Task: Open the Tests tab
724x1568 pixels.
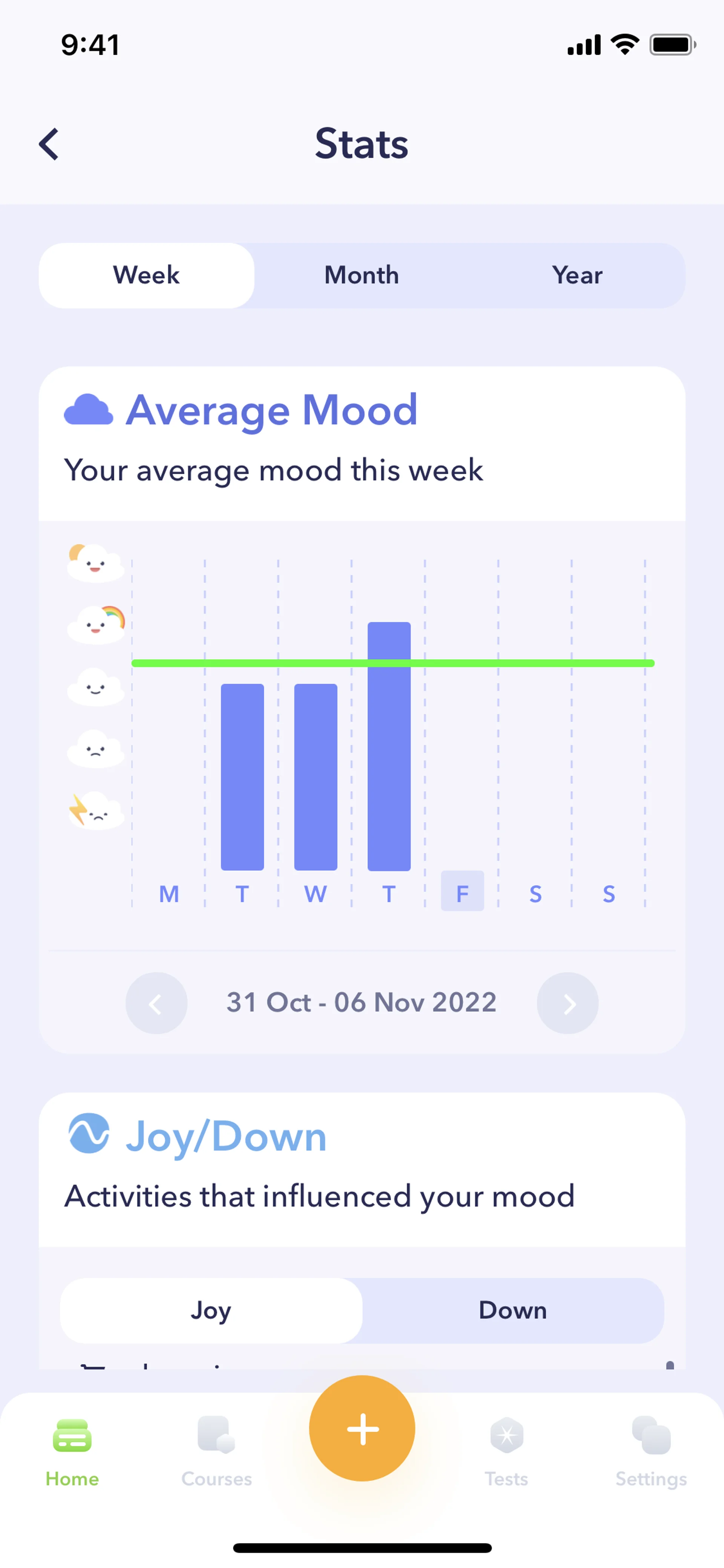Action: 506,1451
